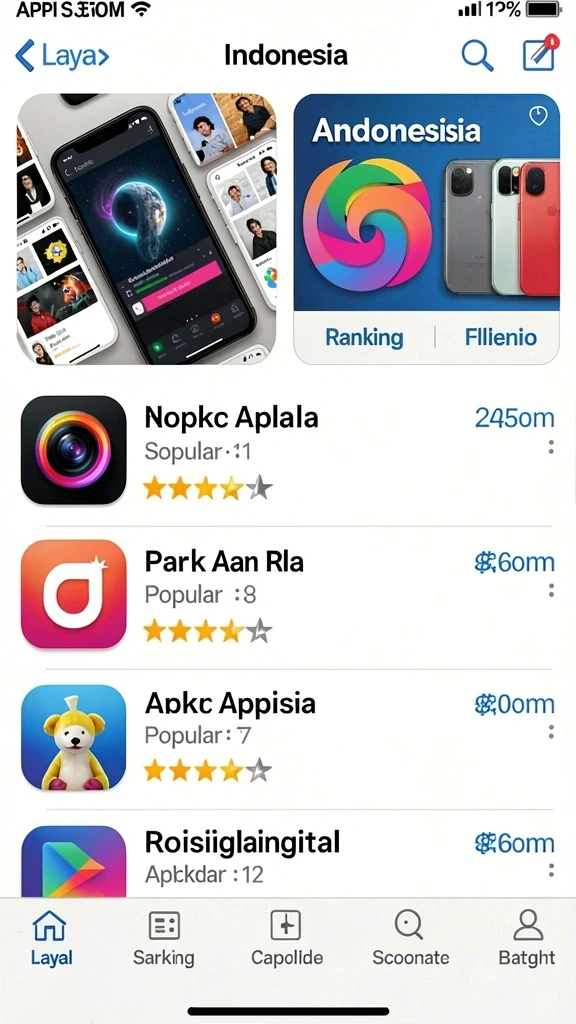Open overflow menu for Nopkc Aplala
This screenshot has width=576, height=1024.
pos(551,447)
